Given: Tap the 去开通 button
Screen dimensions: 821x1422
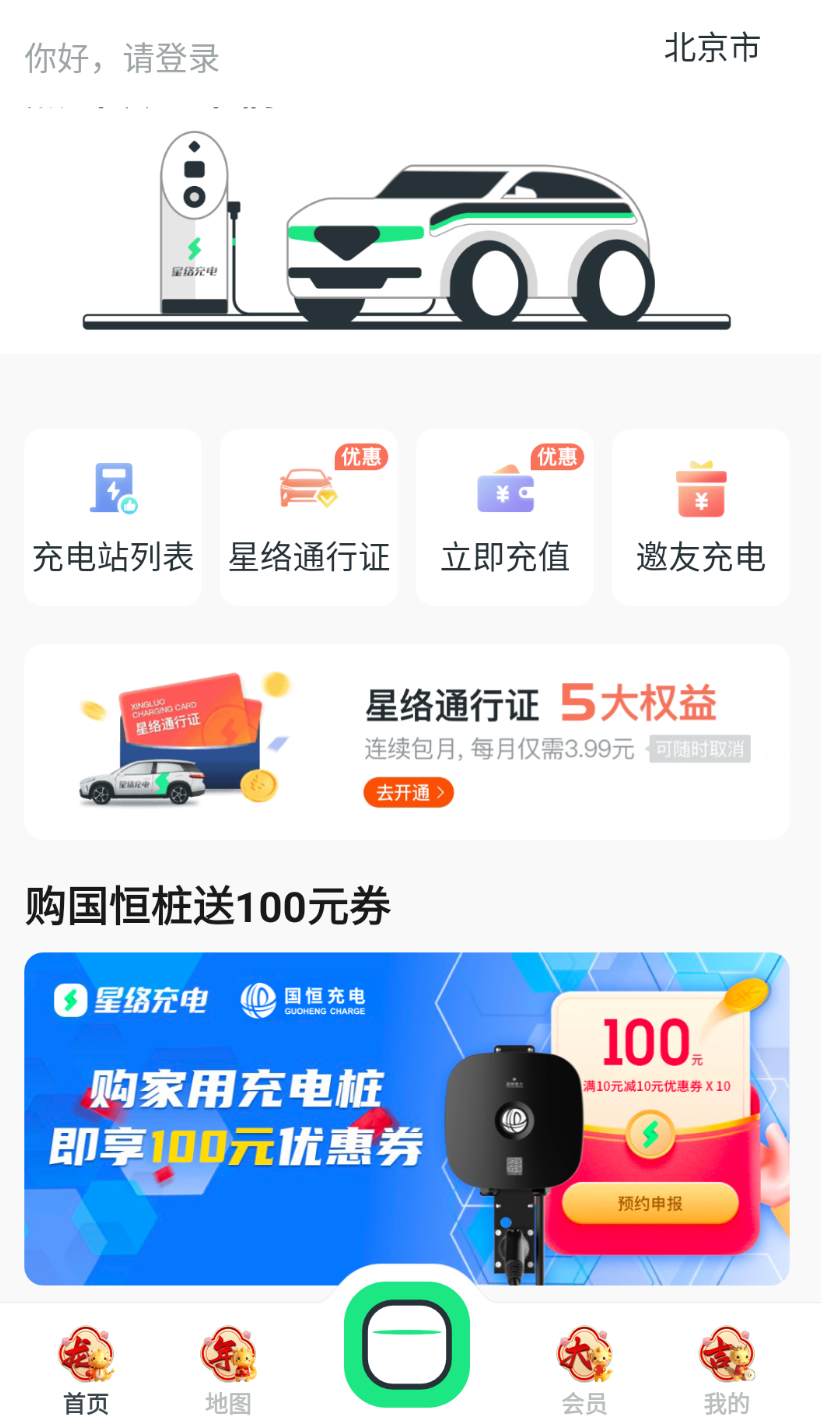Looking at the screenshot, I should [x=408, y=792].
